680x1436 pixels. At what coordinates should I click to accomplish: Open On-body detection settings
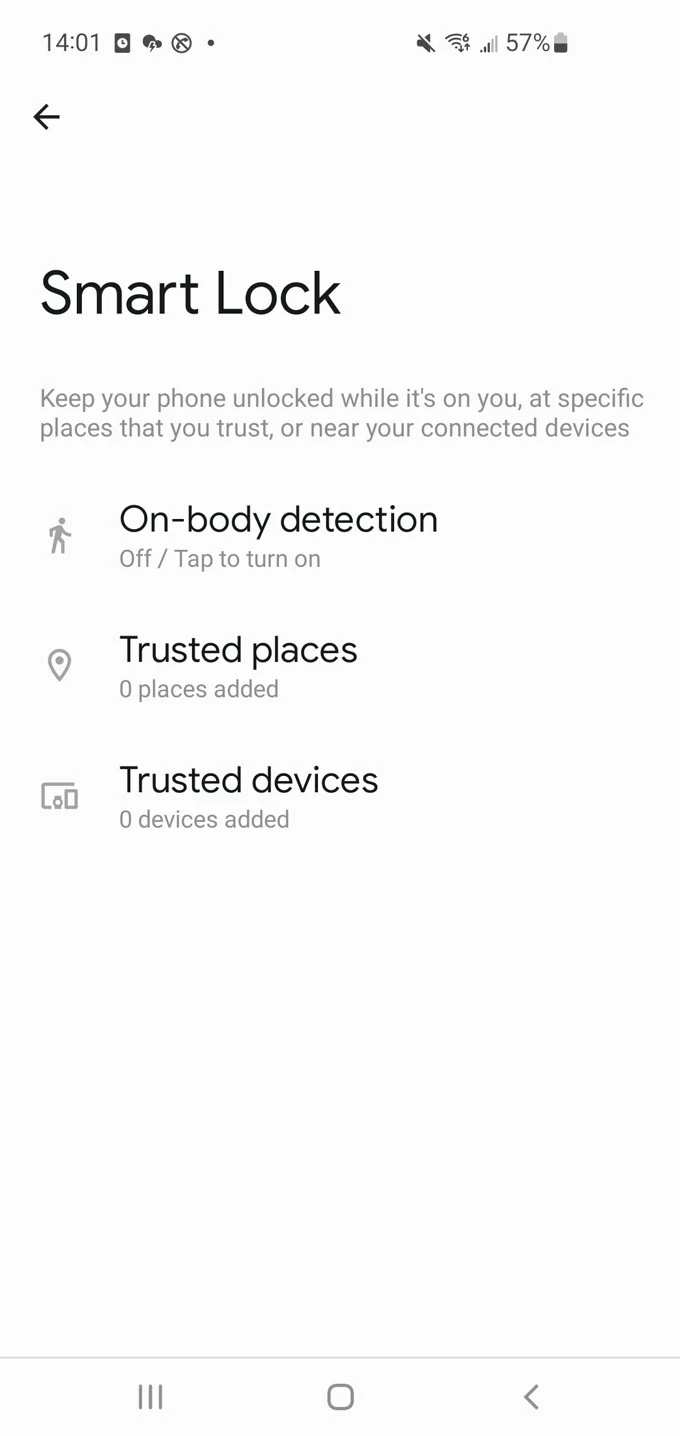tap(278, 536)
